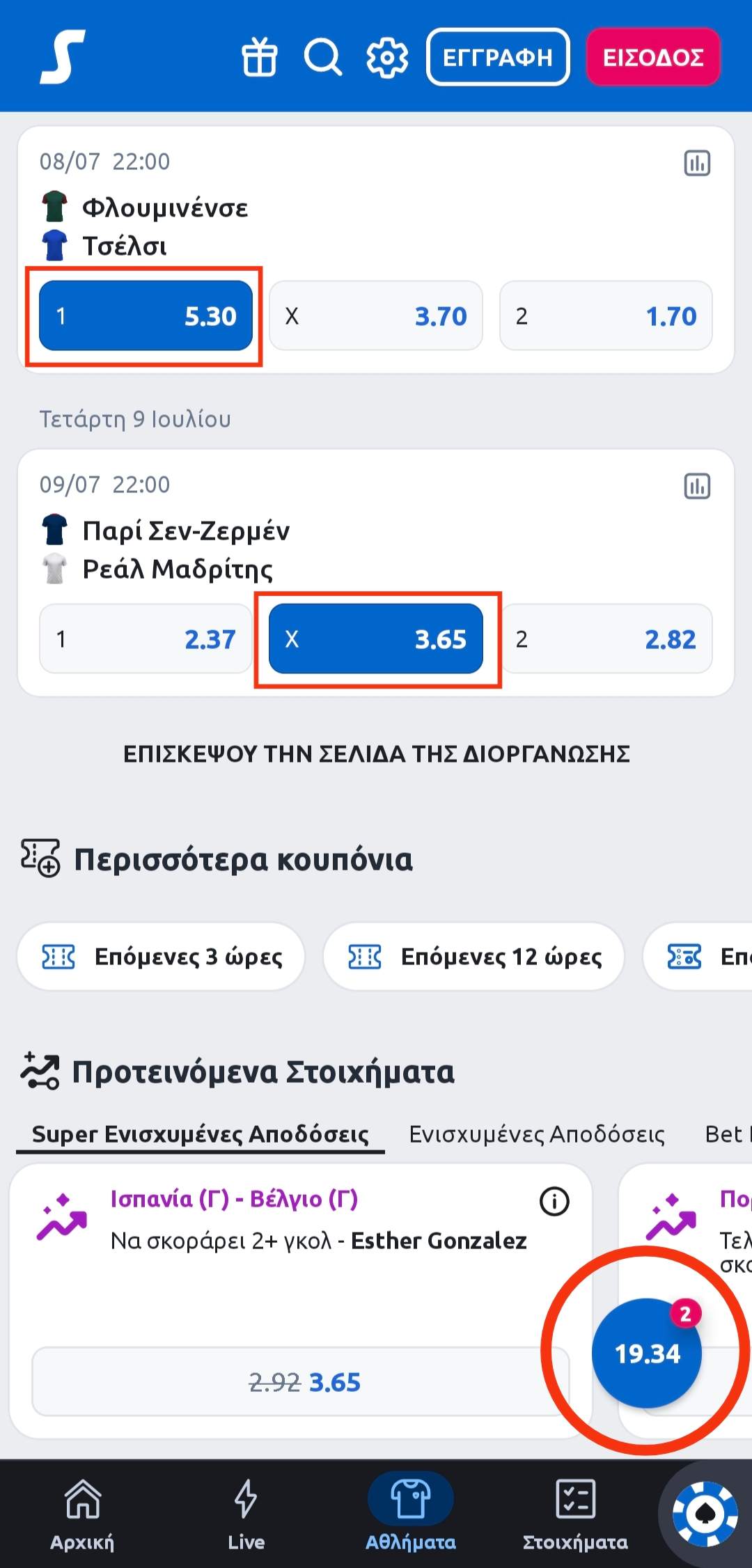752x1568 pixels.
Task: Tap the ΕΓΓΡΑΦΗ register button
Action: [x=498, y=57]
